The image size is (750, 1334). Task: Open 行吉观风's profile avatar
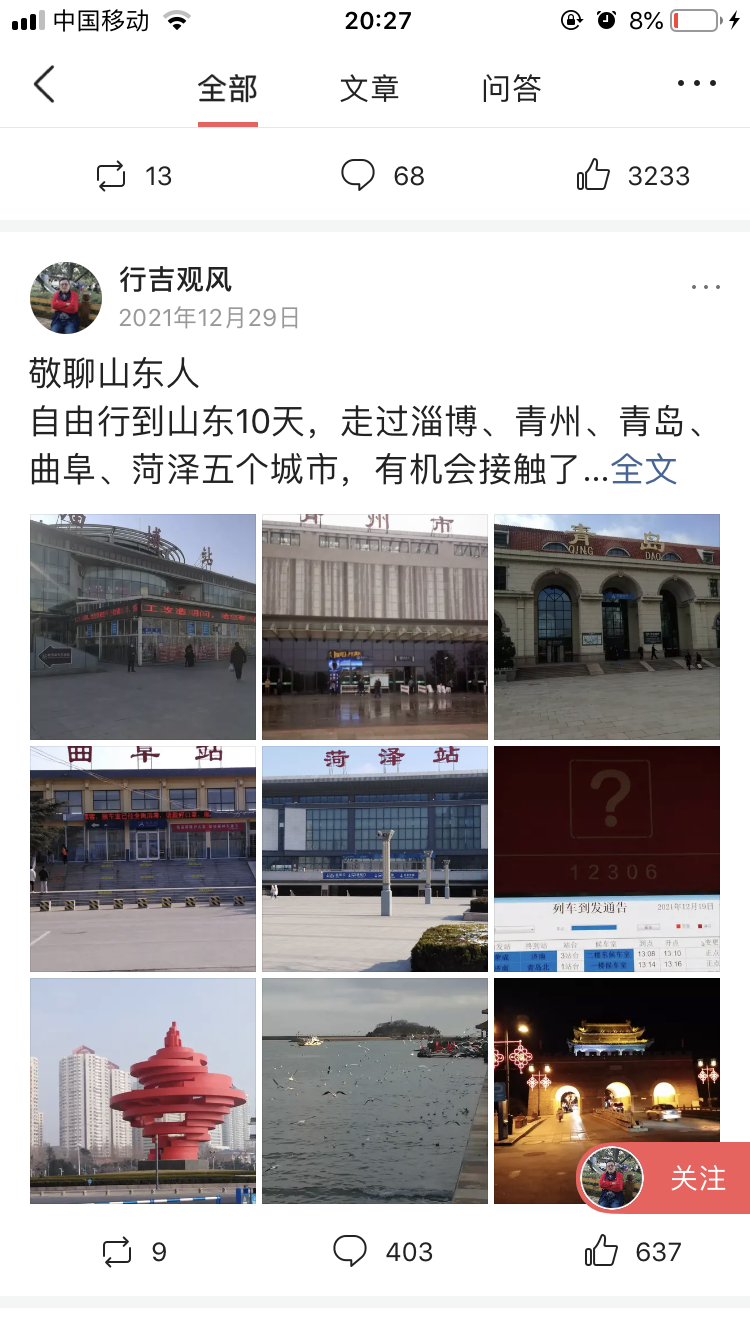(x=66, y=297)
